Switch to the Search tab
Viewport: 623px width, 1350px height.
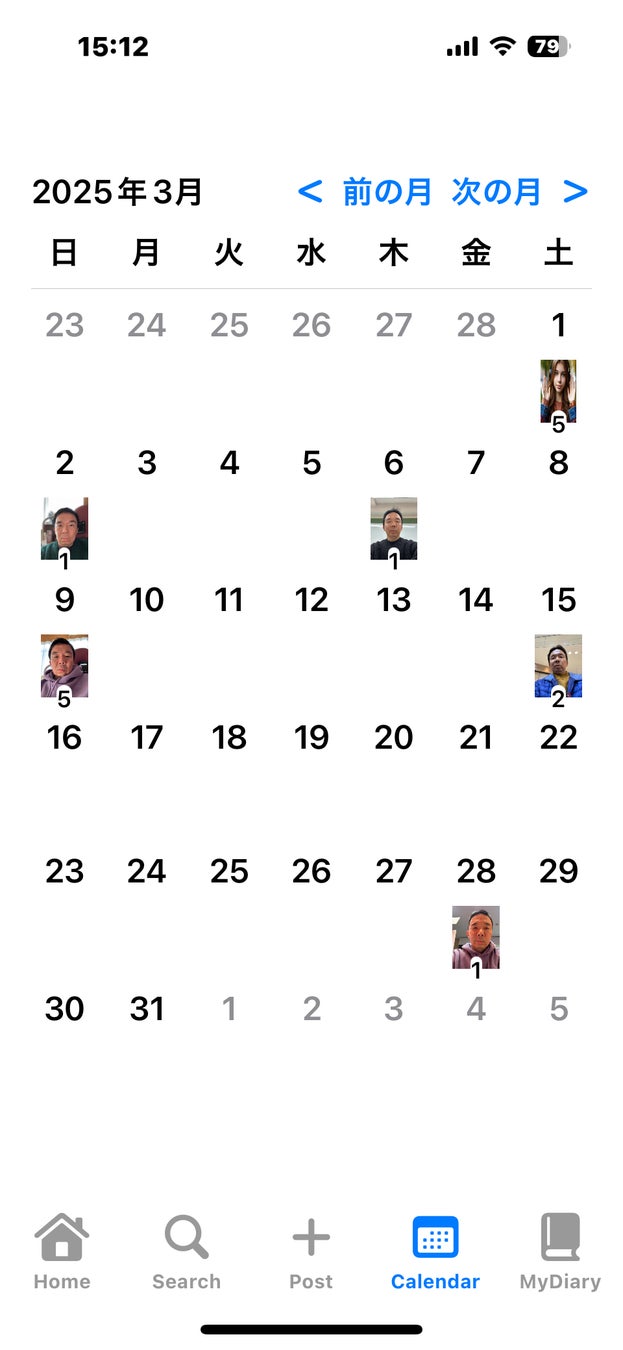[x=186, y=1251]
